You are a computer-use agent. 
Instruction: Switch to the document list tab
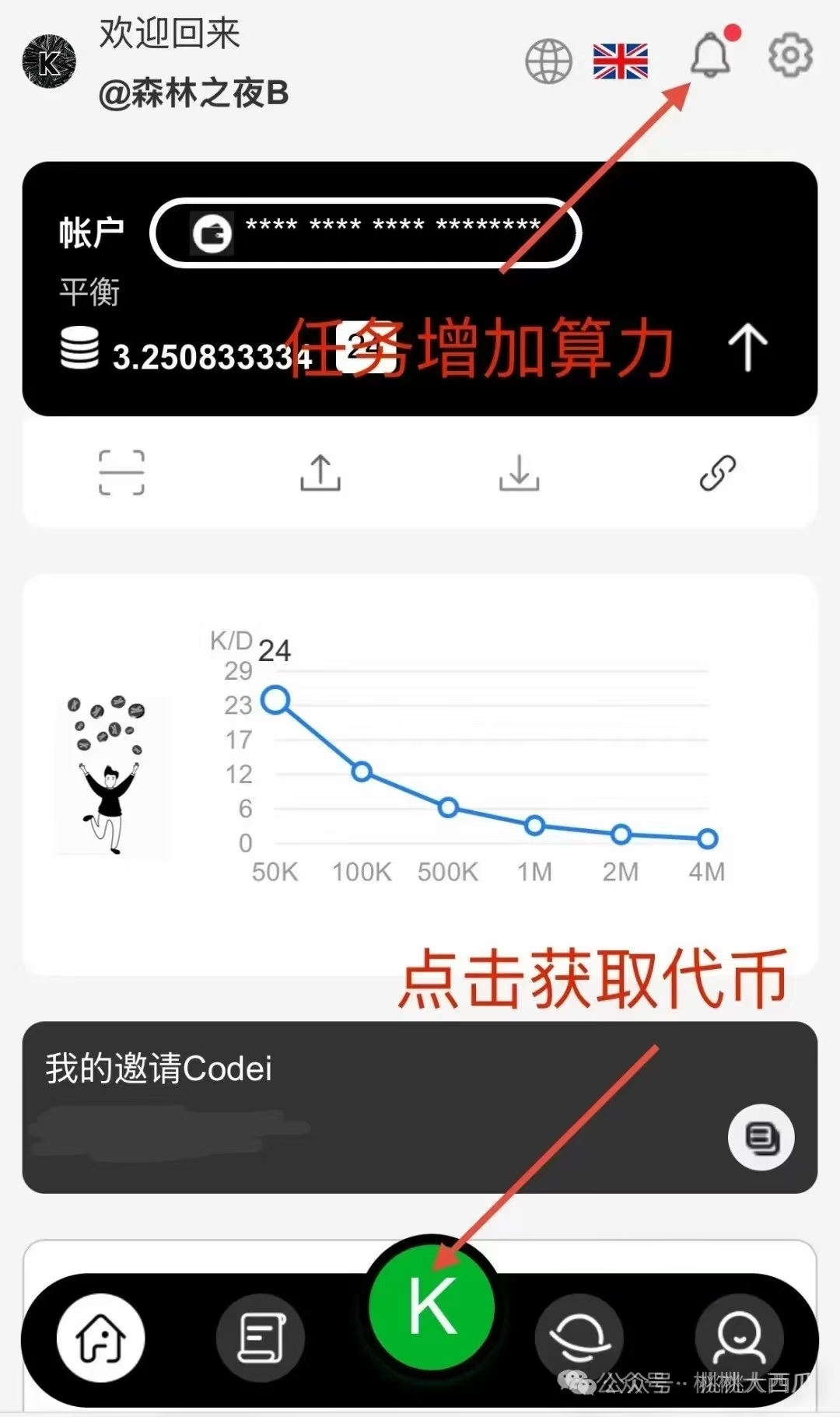click(261, 1338)
